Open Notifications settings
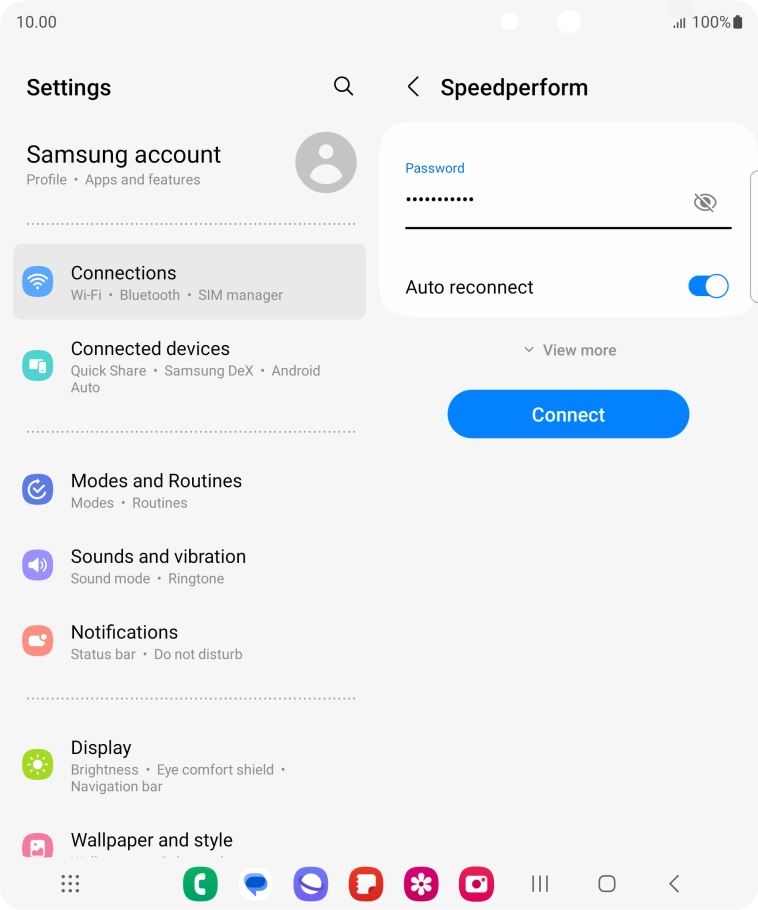The image size is (758, 910). point(190,642)
